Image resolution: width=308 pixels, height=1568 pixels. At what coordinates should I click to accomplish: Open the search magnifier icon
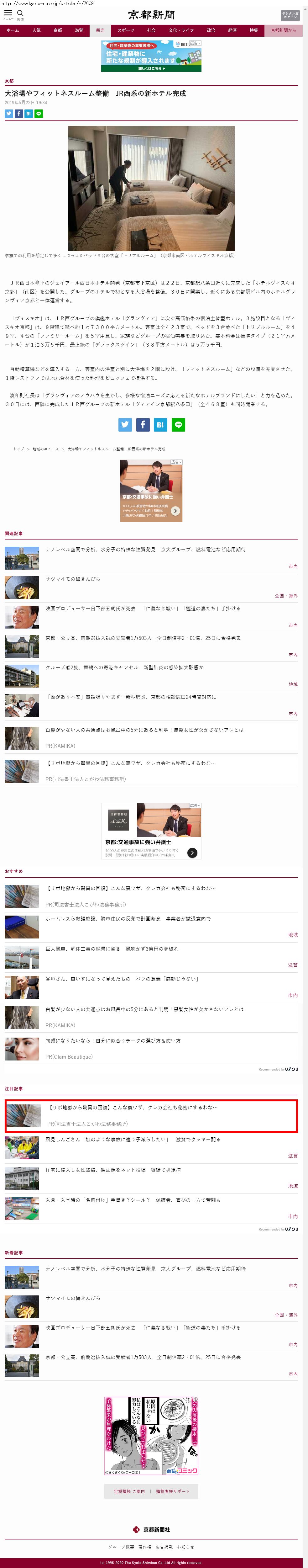click(x=20, y=13)
